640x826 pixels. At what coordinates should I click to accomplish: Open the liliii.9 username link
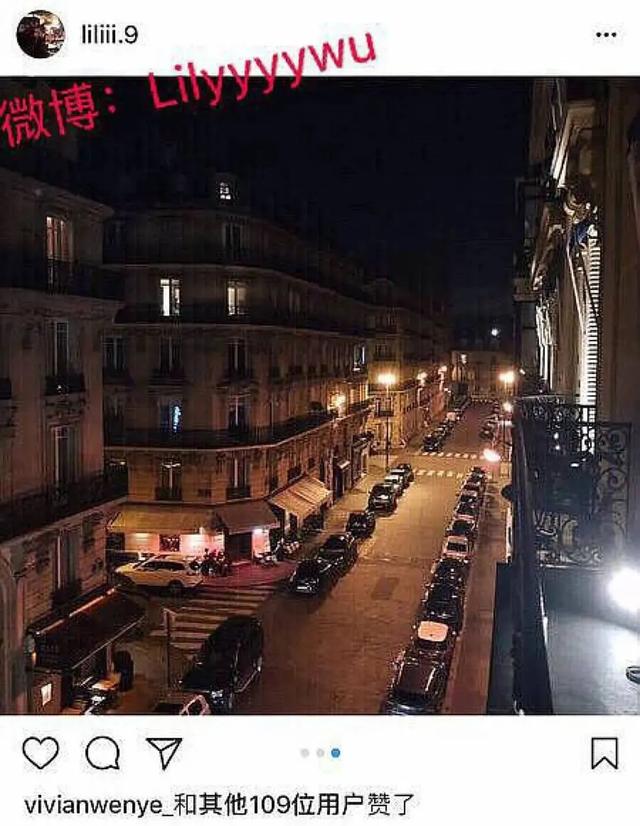(x=109, y=35)
